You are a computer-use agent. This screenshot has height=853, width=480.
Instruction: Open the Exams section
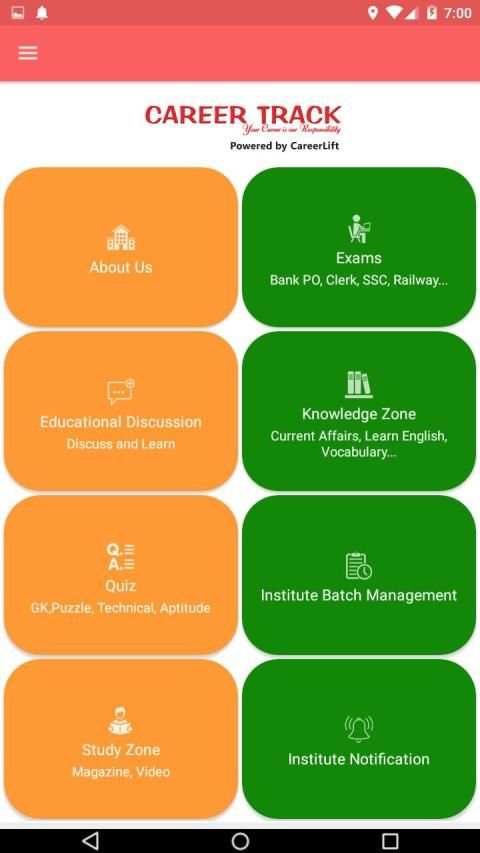click(x=359, y=247)
